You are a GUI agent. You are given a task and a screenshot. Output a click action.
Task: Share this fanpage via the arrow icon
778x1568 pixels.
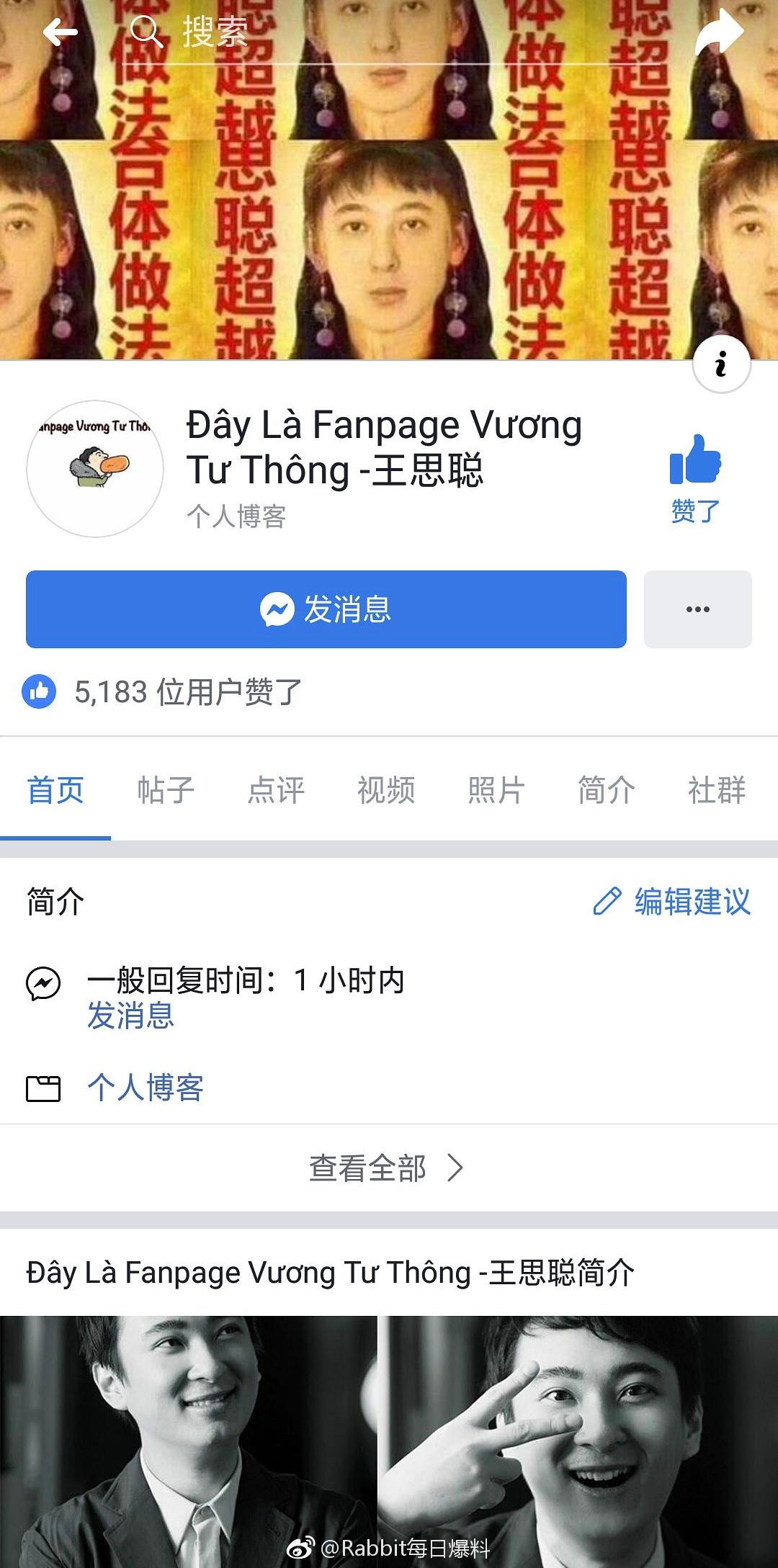tap(719, 32)
